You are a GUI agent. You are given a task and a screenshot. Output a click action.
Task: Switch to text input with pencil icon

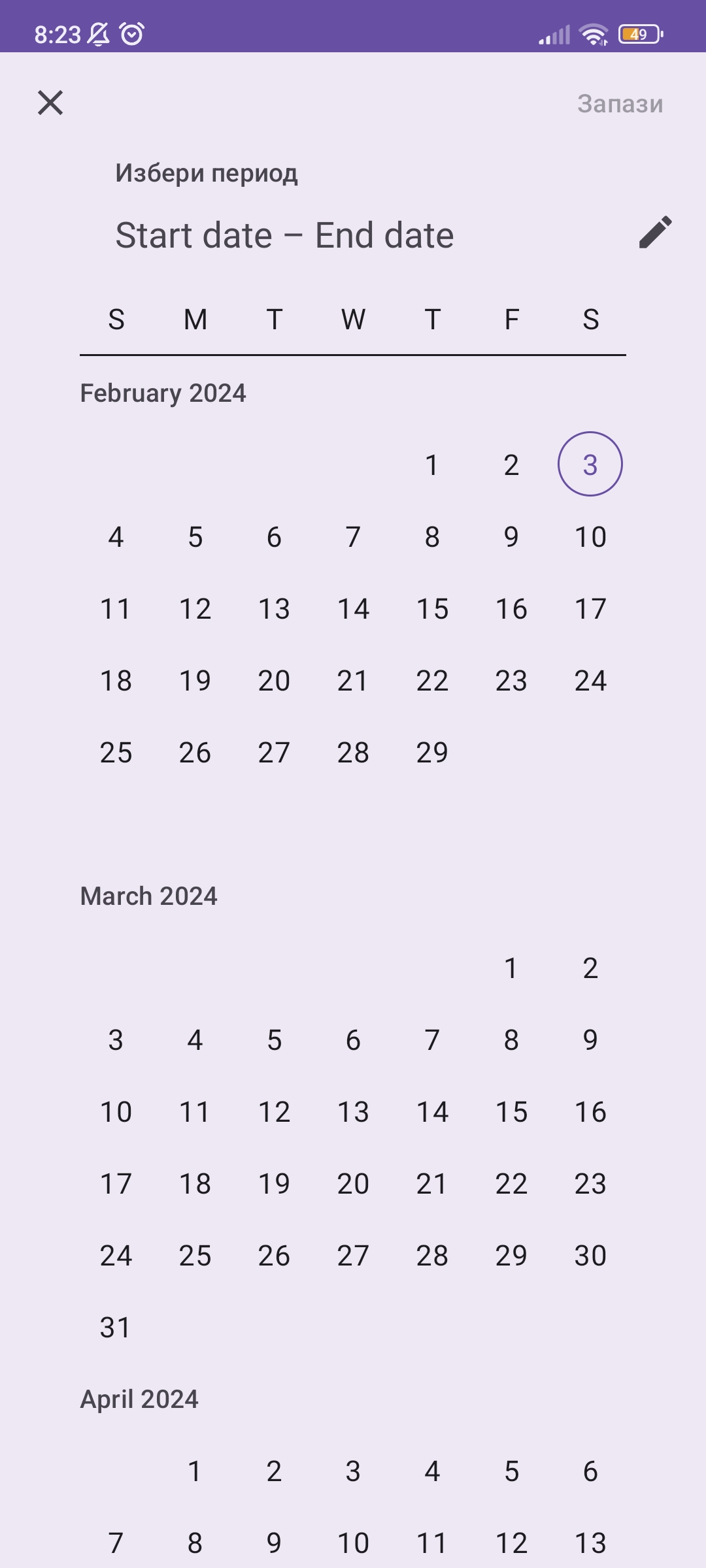[655, 233]
